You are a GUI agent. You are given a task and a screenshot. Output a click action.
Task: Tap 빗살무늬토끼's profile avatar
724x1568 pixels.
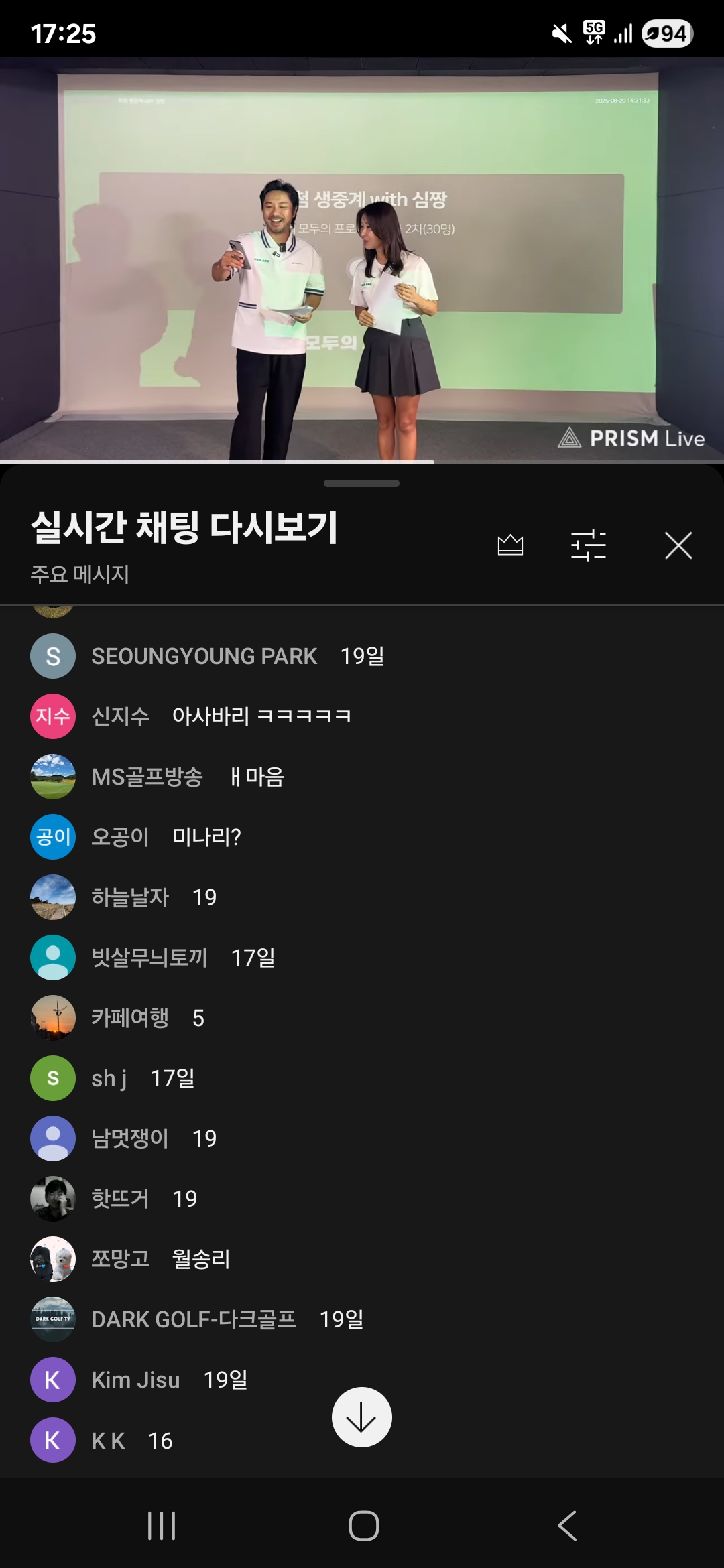point(53,958)
